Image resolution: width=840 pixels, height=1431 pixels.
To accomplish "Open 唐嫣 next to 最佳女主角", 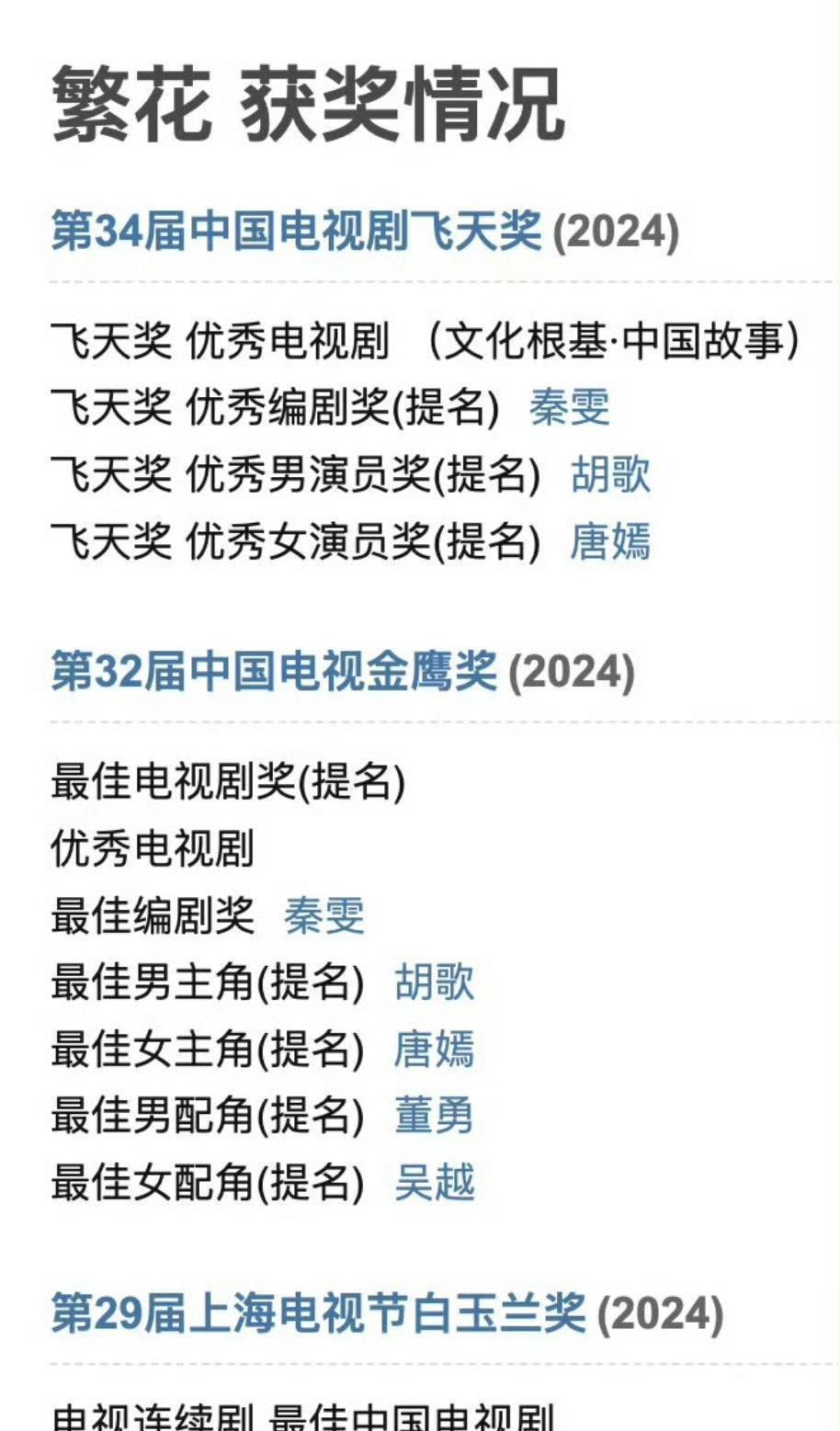I will (x=434, y=1049).
